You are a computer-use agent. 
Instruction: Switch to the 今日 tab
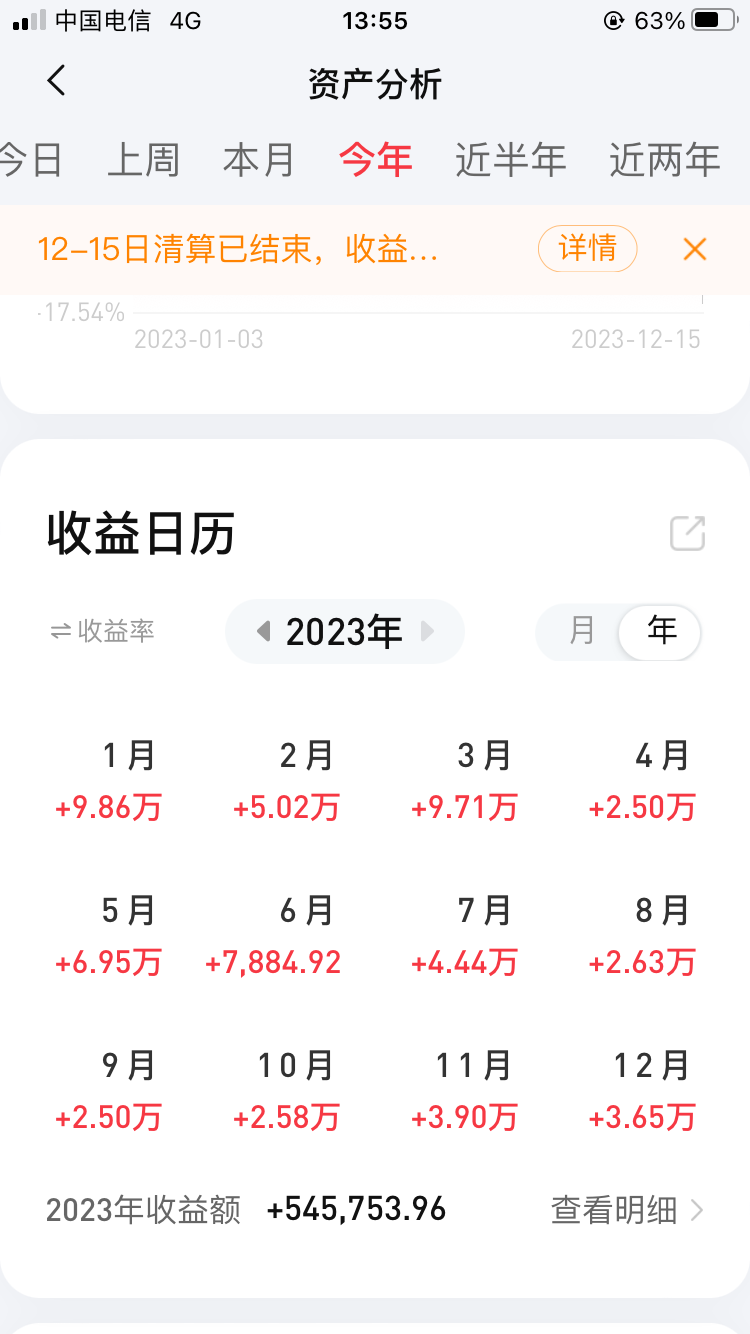click(30, 160)
